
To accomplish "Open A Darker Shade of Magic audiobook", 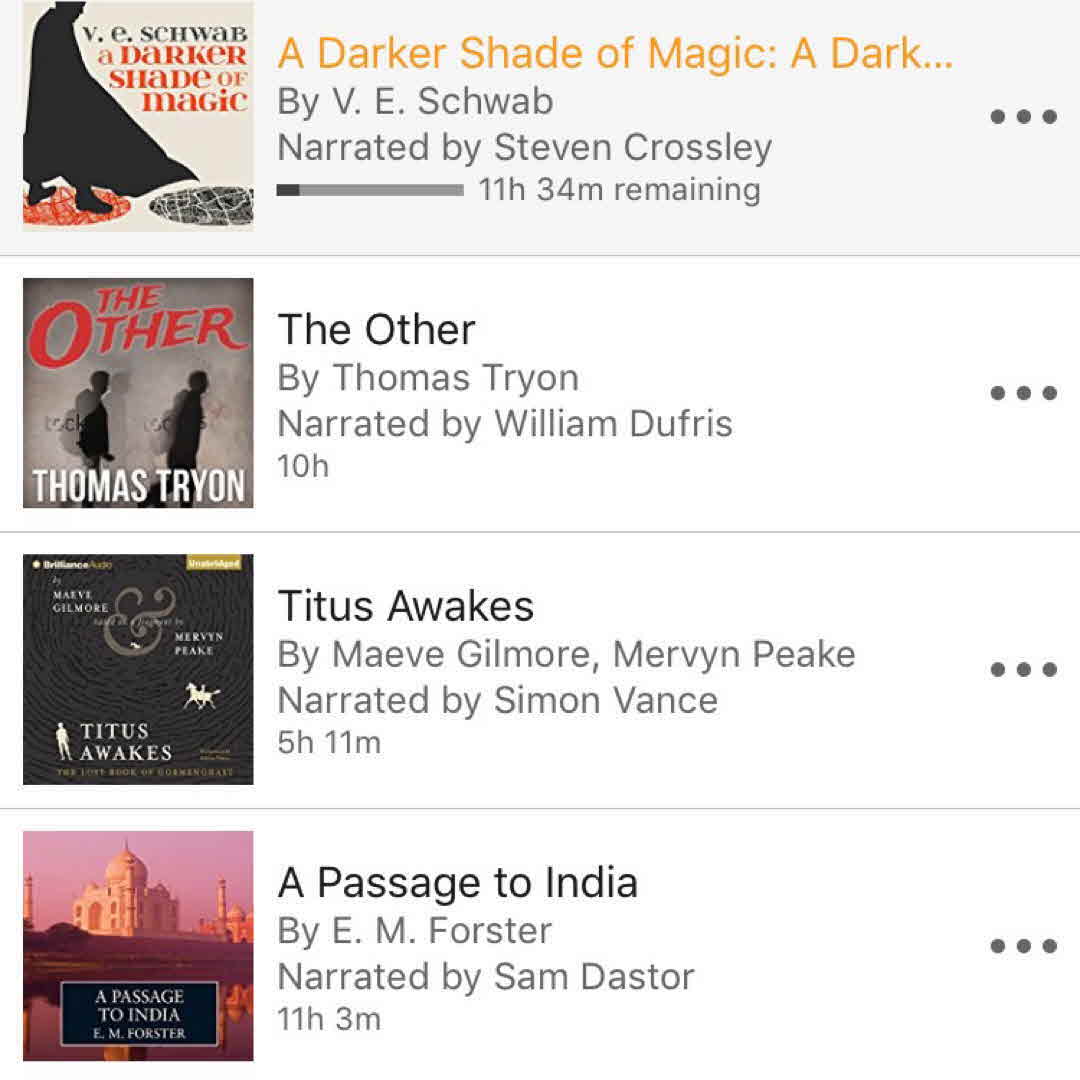I will point(614,54).
